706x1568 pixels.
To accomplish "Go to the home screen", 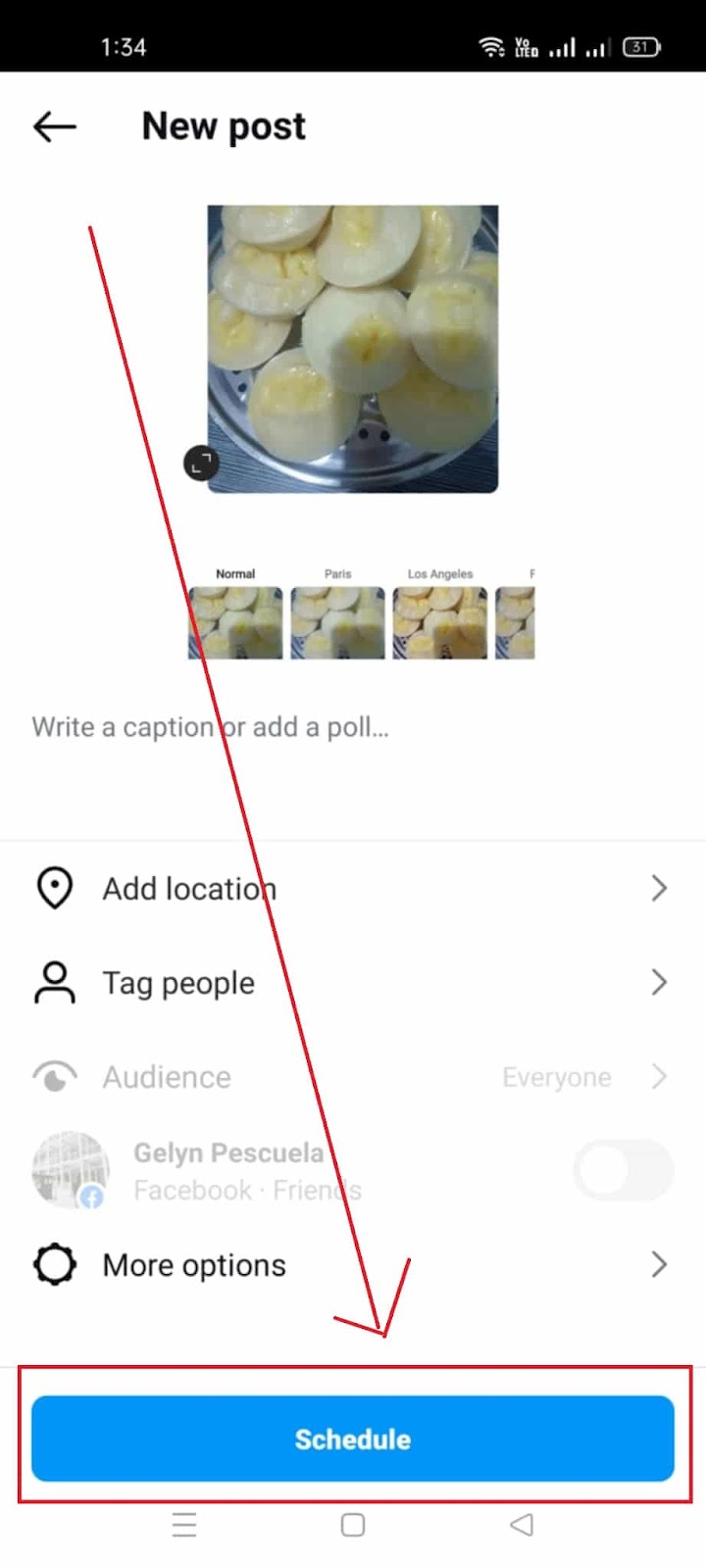I will click(x=353, y=1525).
